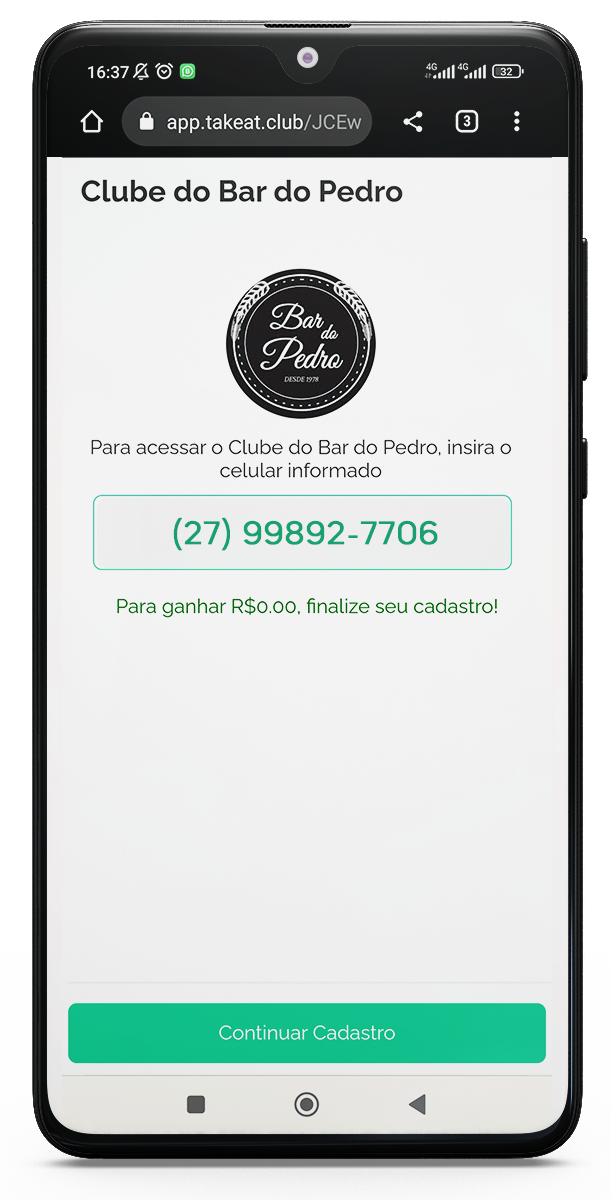The width and height of the screenshot is (611, 1200).
Task: Go back with the system back button
Action: click(x=417, y=1104)
